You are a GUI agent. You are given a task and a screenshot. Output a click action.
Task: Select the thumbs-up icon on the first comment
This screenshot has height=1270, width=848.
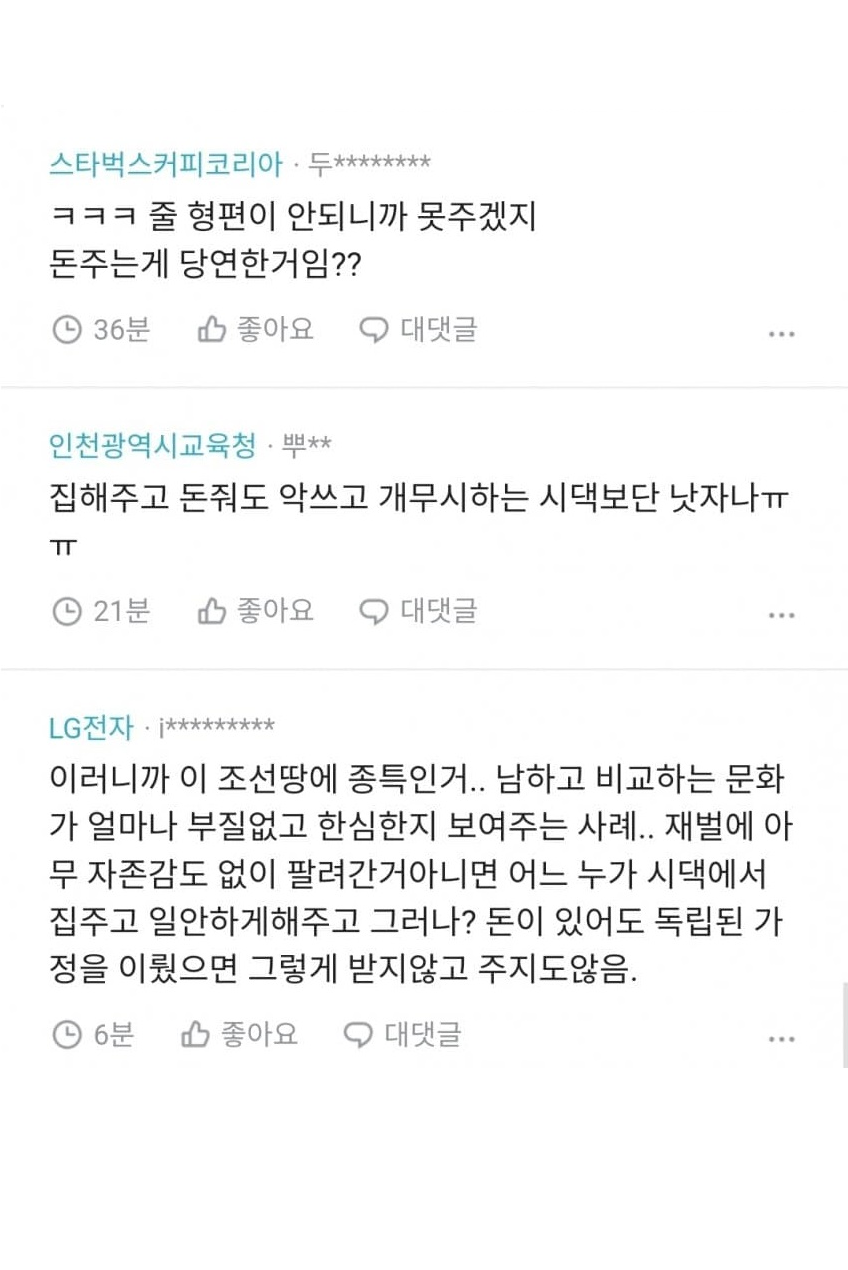pyautogui.click(x=212, y=330)
